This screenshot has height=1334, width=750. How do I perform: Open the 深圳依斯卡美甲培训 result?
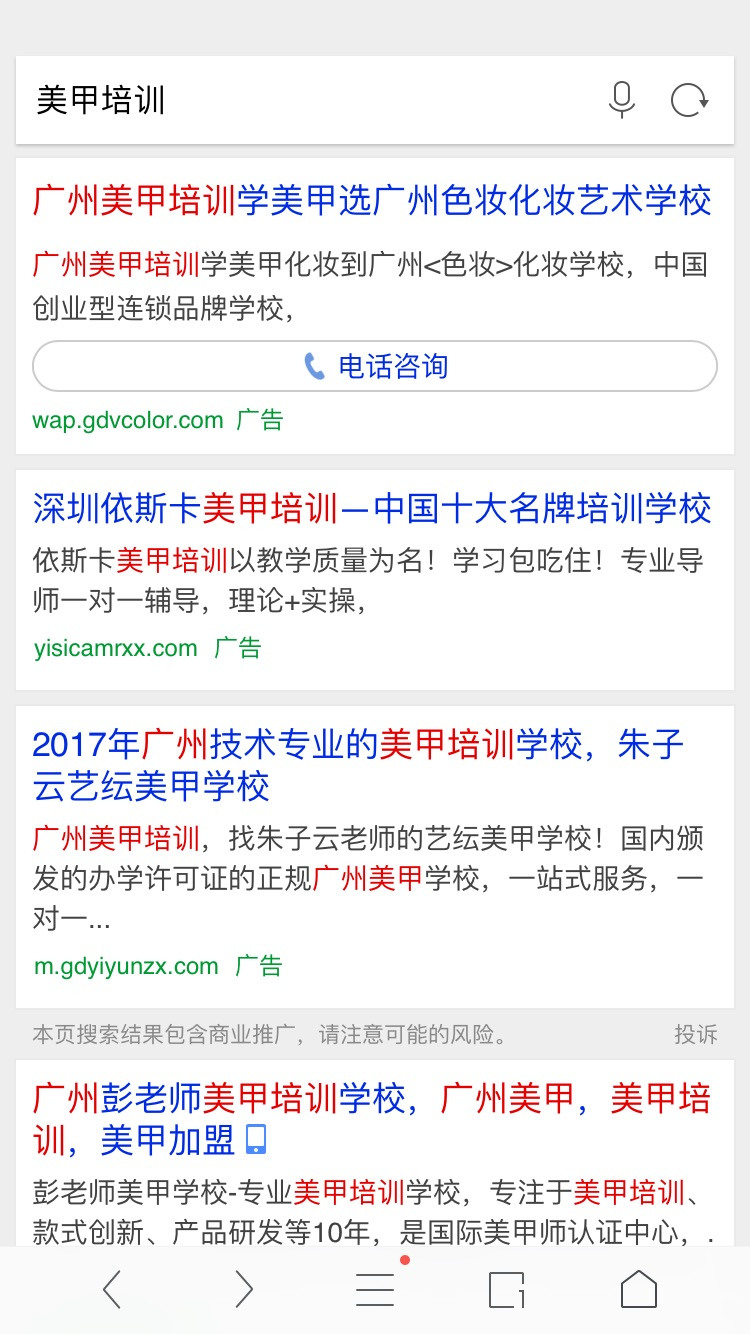click(372, 509)
